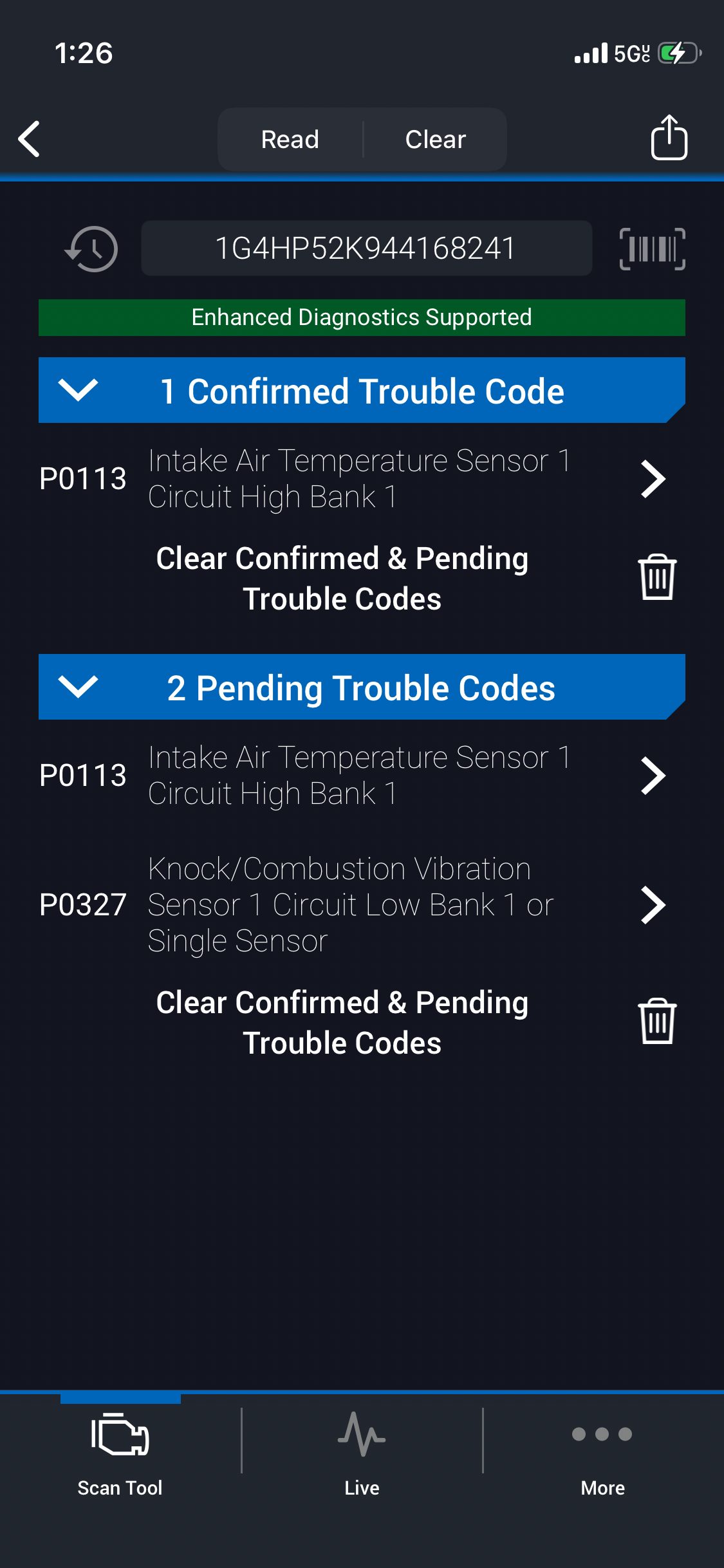This screenshot has width=724, height=1568.
Task: Tap the VIN number field
Action: pos(366,248)
